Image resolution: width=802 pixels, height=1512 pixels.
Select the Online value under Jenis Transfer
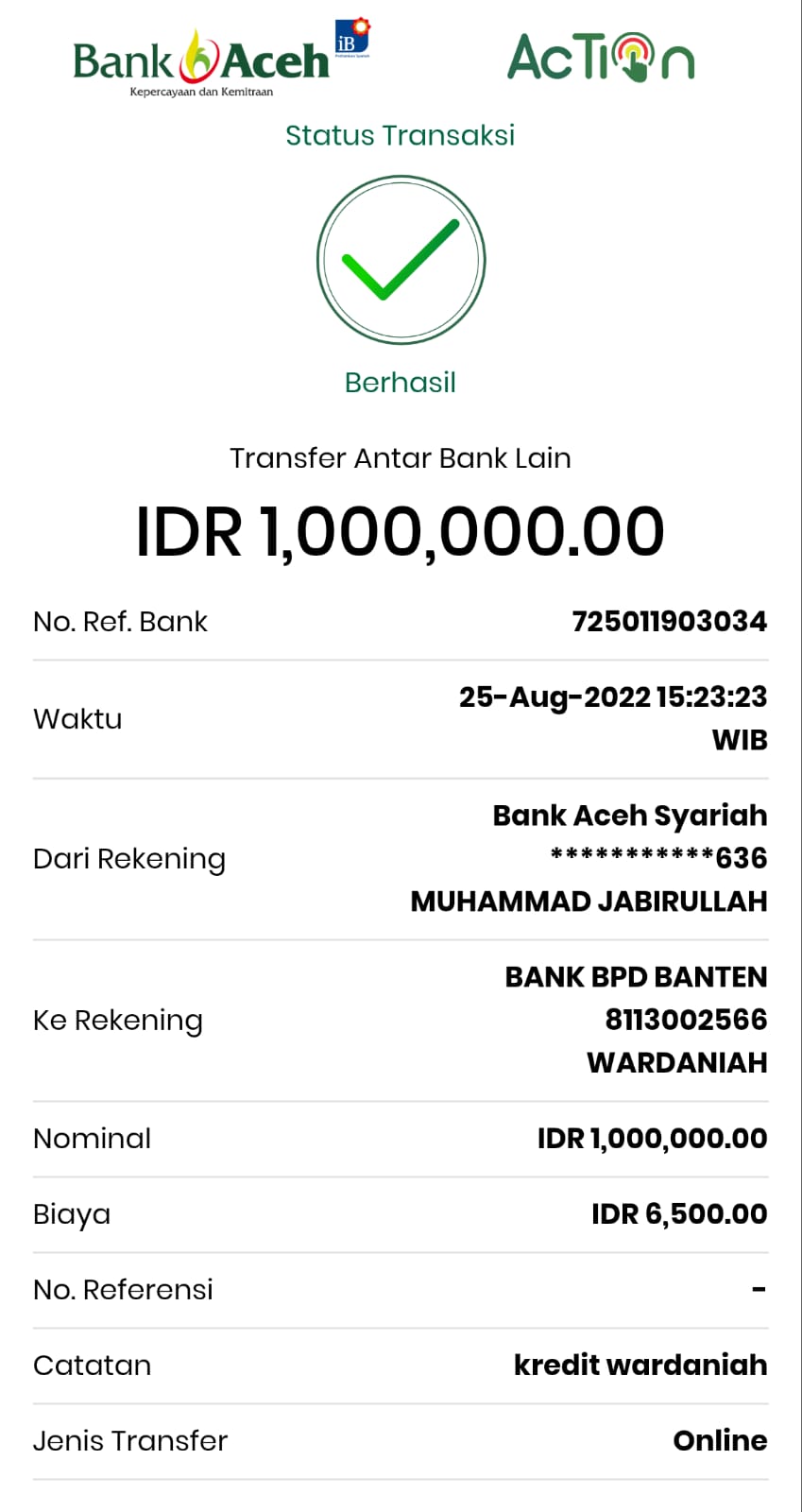pos(719,1440)
